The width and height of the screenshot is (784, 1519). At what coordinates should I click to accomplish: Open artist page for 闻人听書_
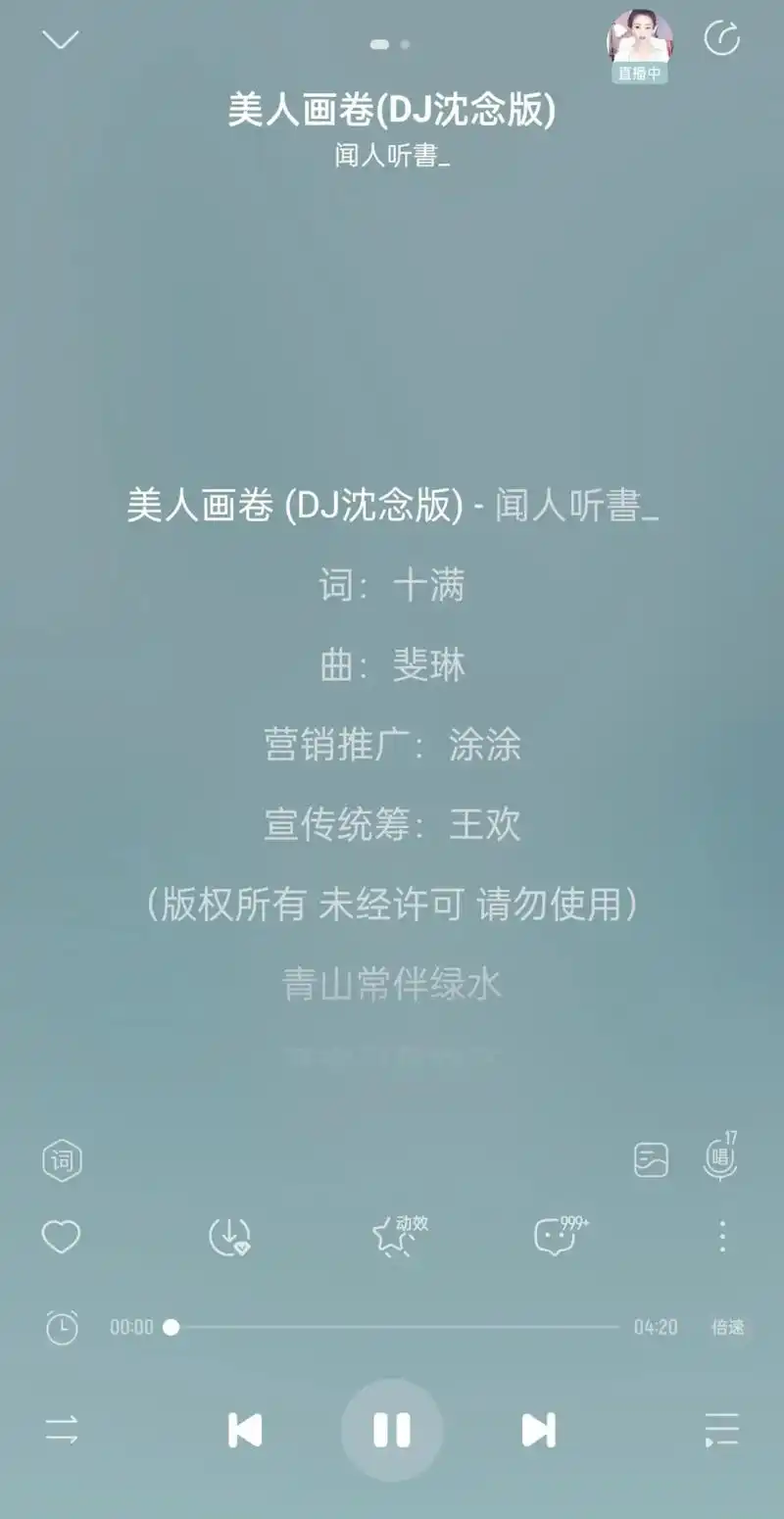391,157
